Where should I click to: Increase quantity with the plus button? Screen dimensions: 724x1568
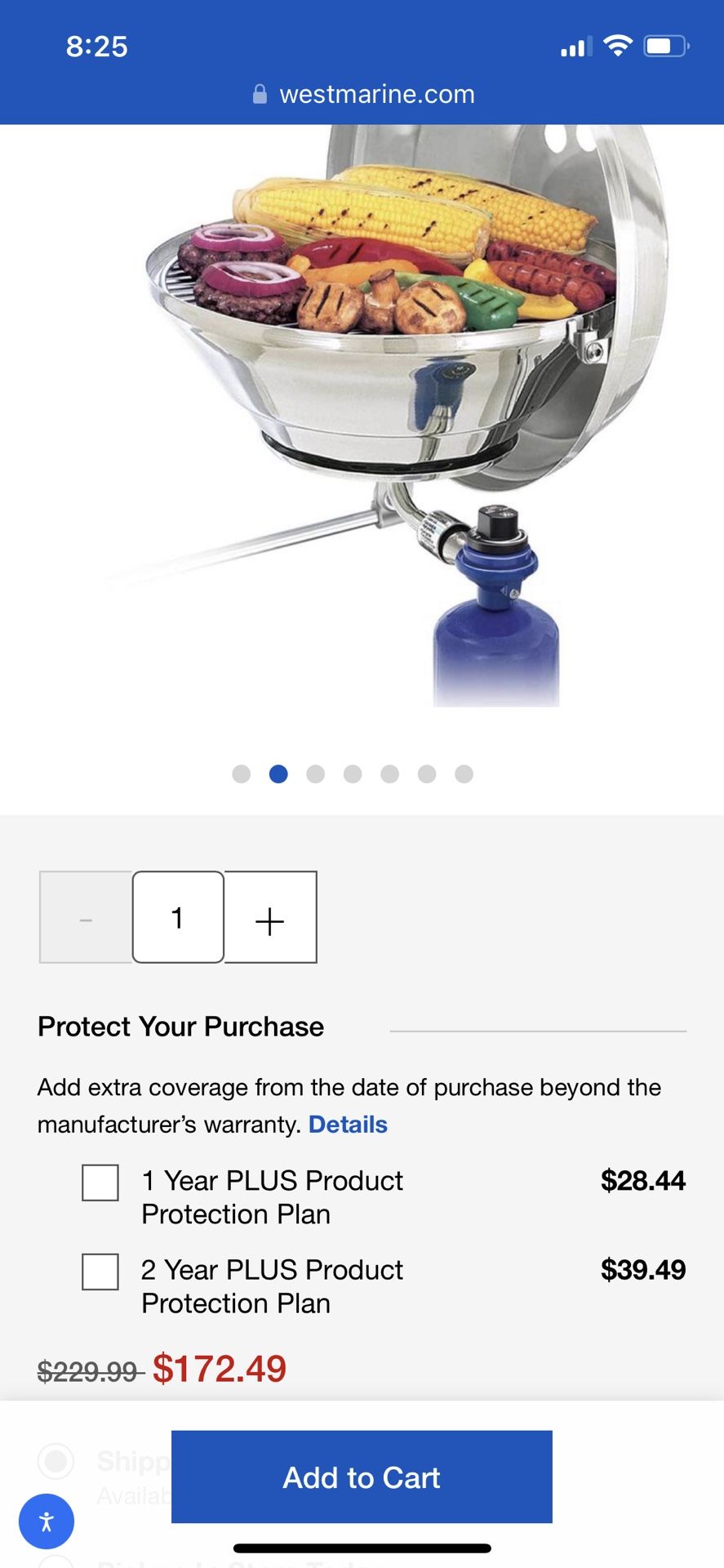point(270,918)
